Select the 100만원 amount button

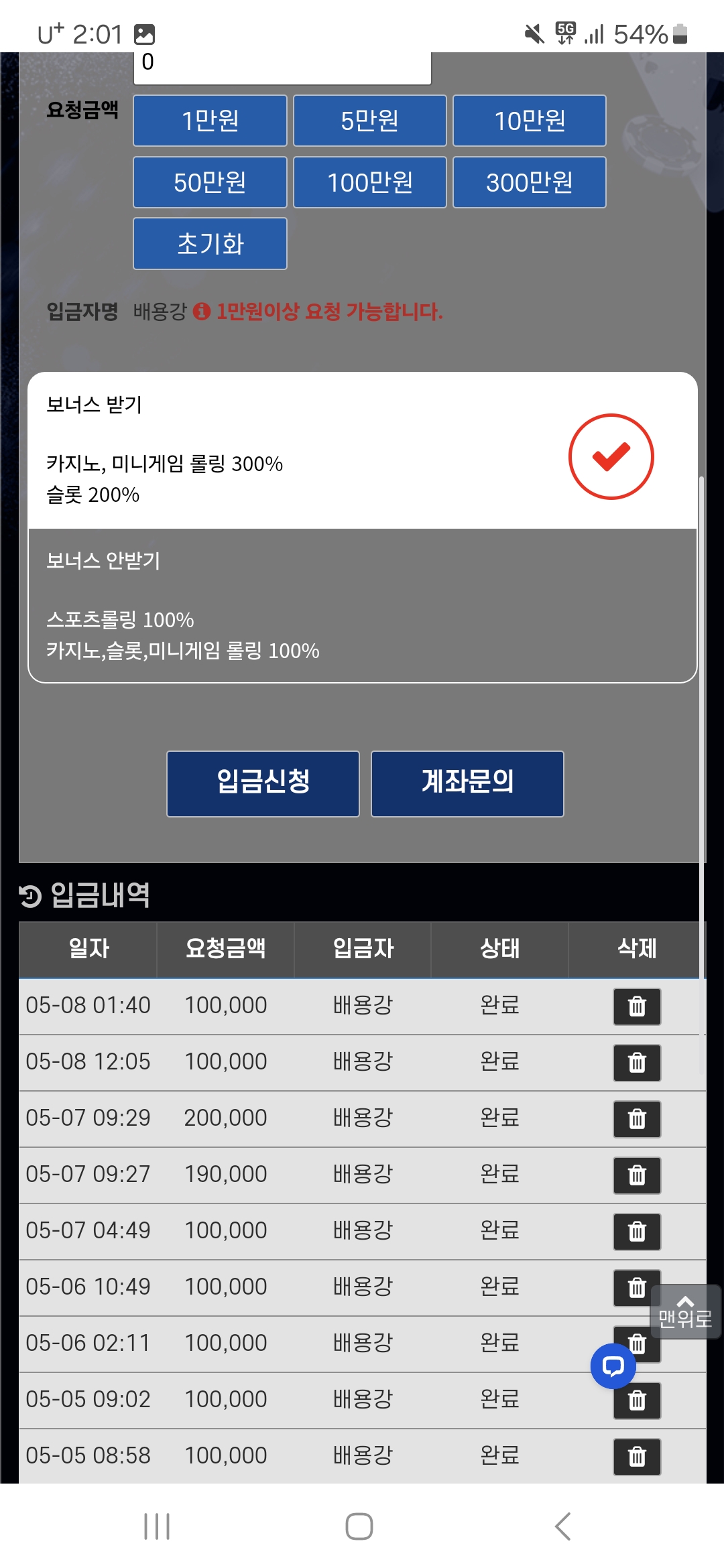[369, 182]
